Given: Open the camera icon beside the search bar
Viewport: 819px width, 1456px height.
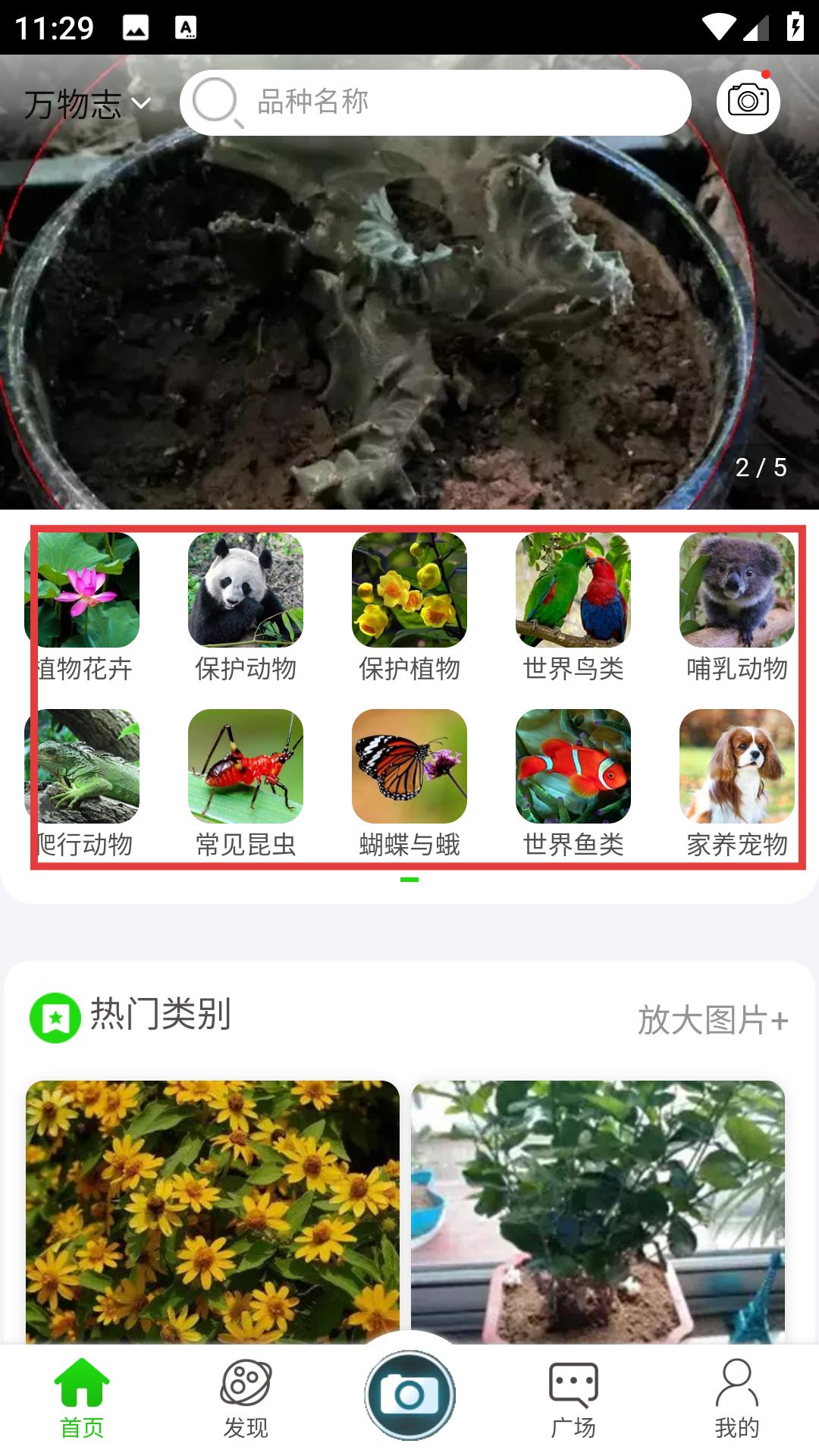Looking at the screenshot, I should coord(748,102).
